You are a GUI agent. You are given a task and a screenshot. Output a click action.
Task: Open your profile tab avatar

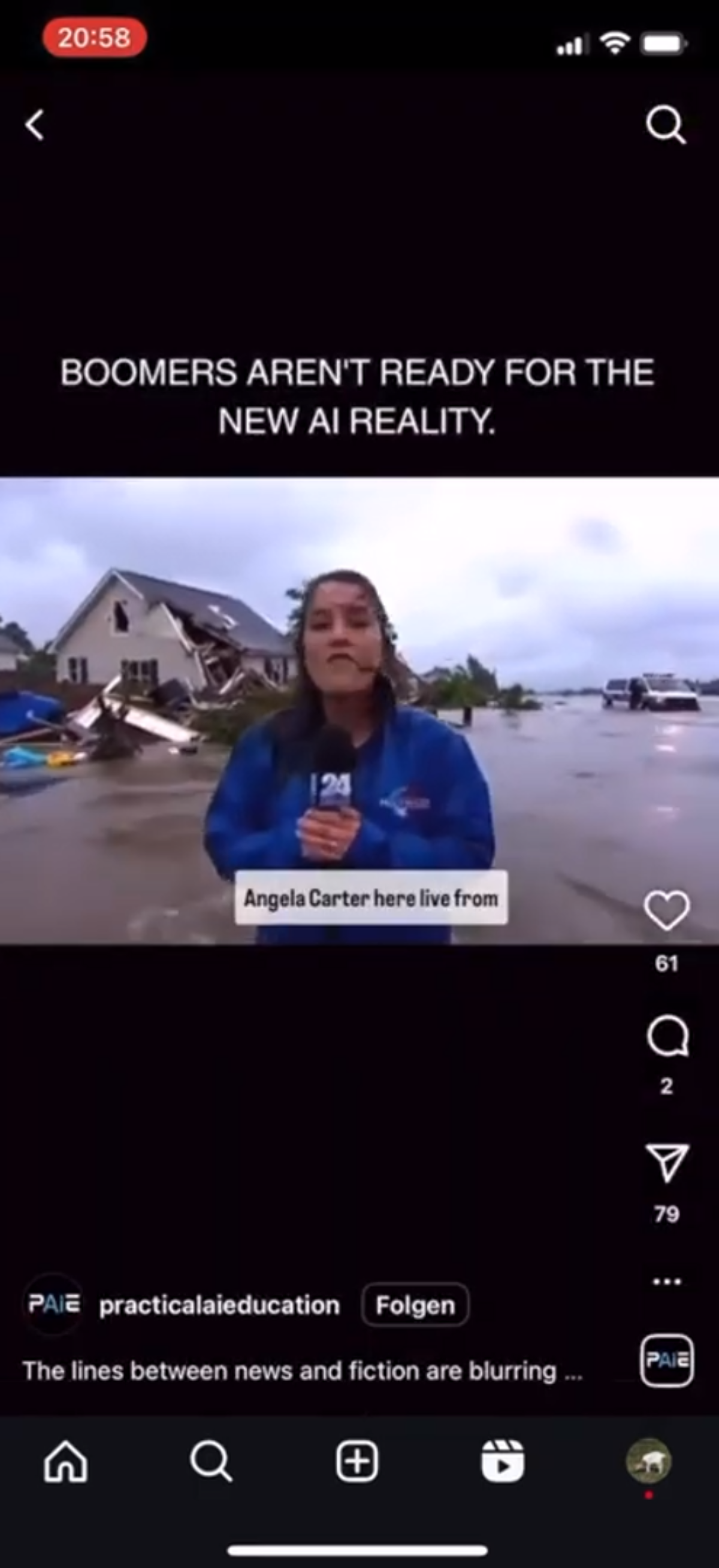[x=648, y=1461]
